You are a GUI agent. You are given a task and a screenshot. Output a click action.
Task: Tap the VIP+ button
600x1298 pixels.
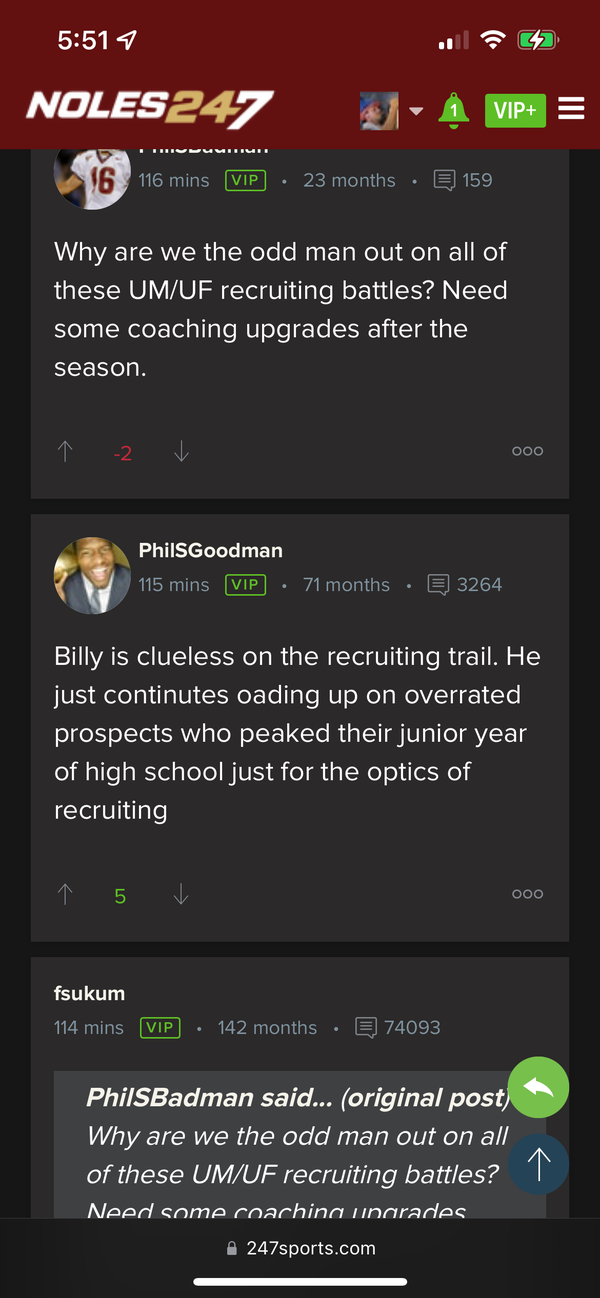click(x=515, y=110)
